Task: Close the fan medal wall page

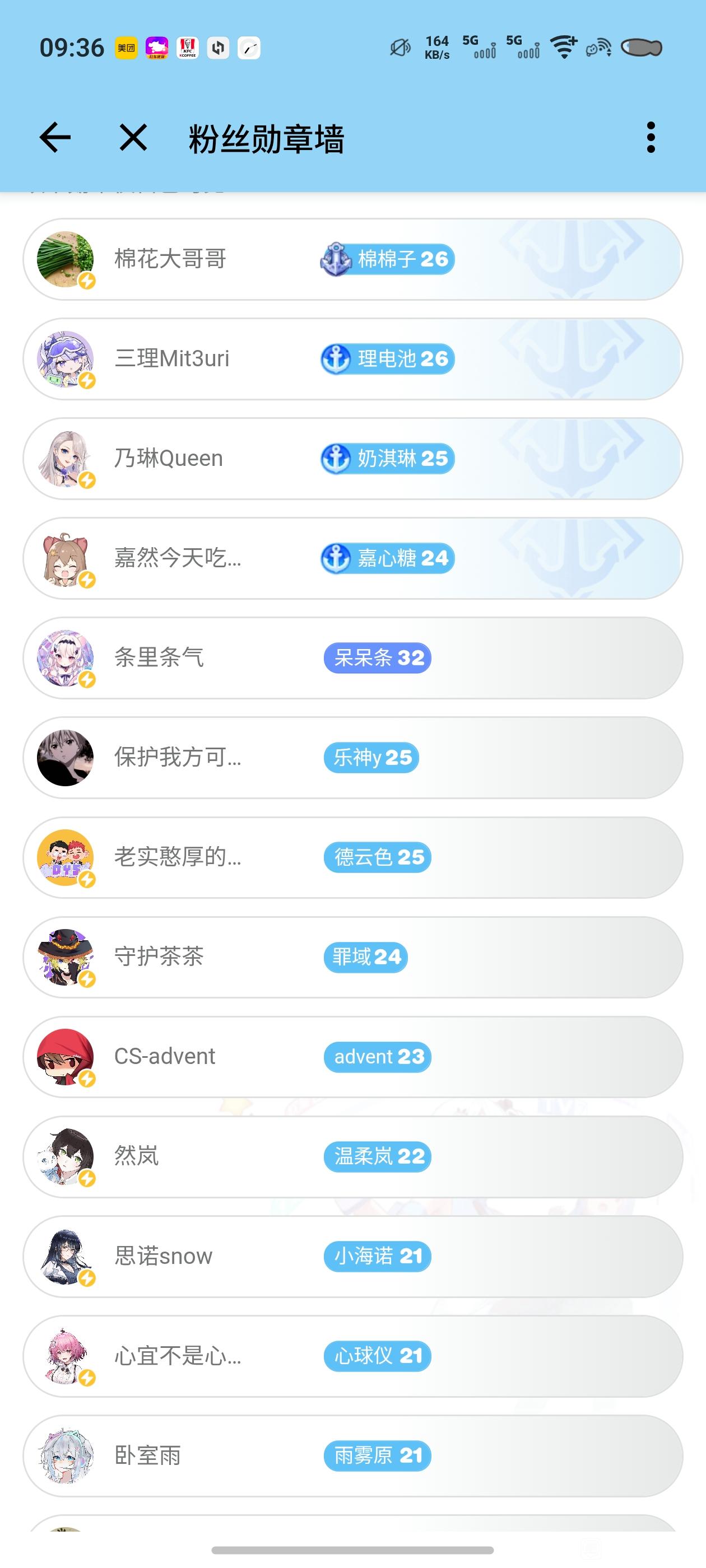Action: tap(133, 137)
